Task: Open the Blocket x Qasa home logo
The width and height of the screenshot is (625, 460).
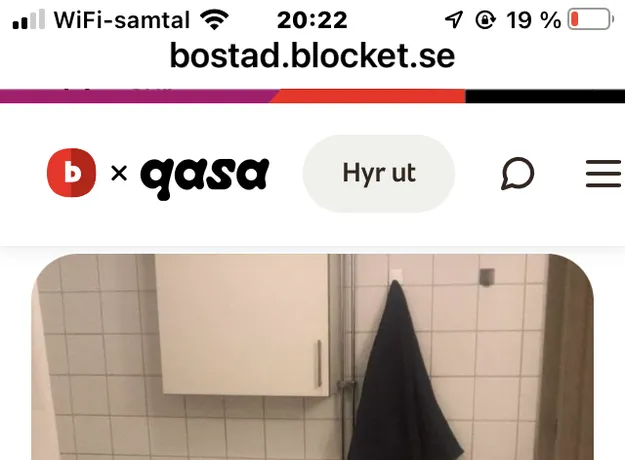Action: coord(158,174)
